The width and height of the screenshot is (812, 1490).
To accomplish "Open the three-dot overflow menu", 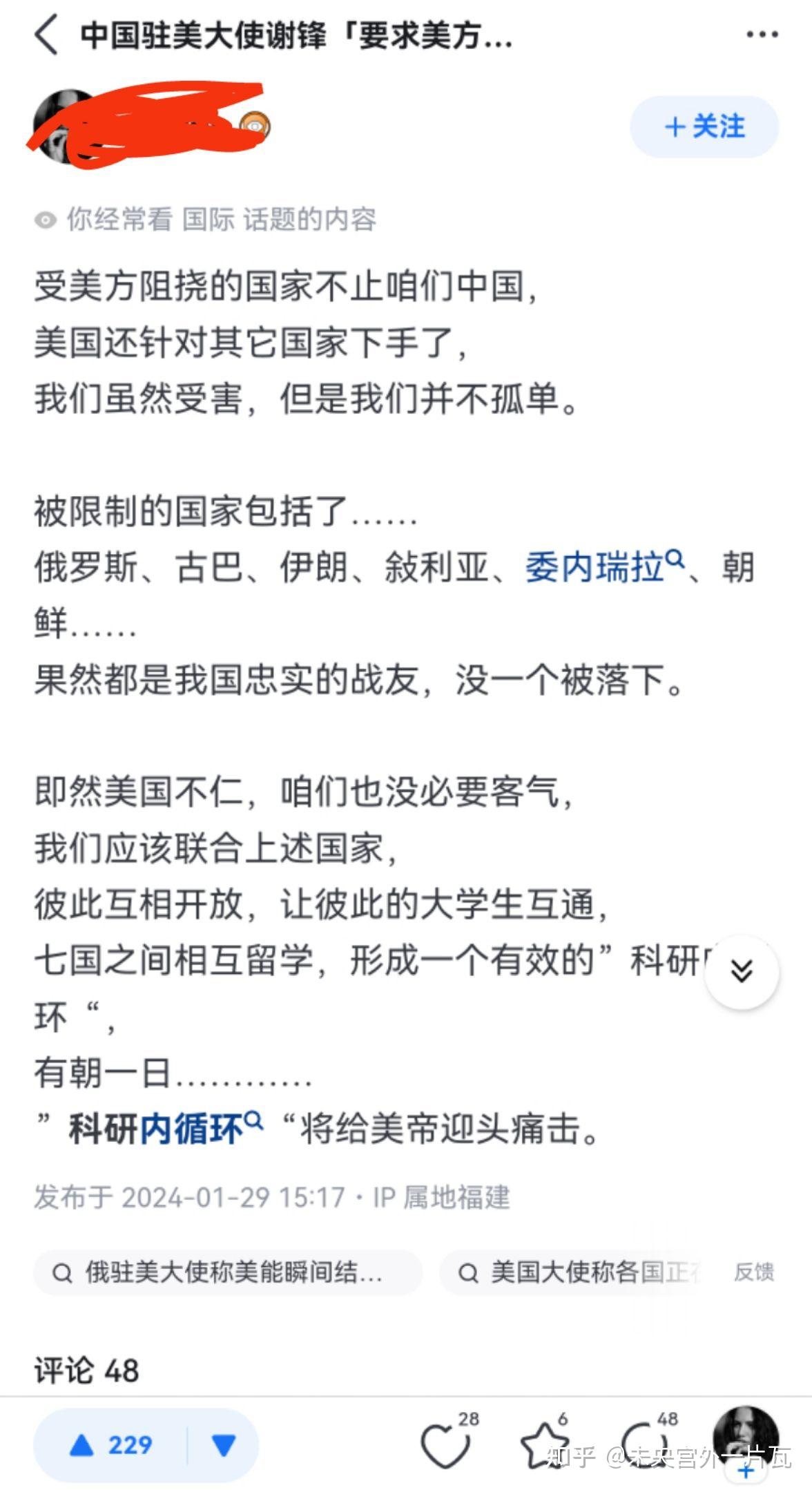I will [x=762, y=35].
